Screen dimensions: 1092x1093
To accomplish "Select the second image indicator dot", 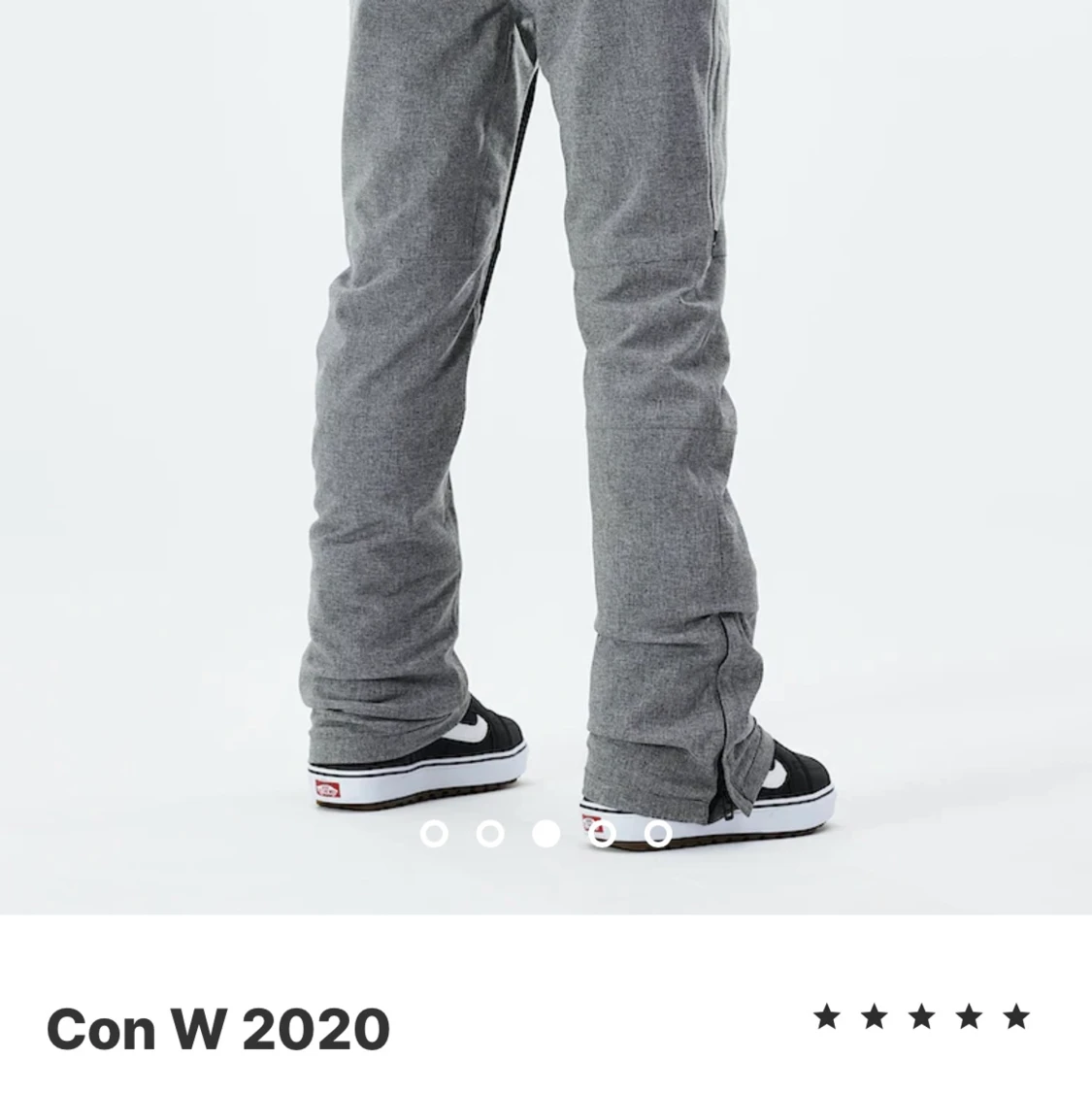I will tap(490, 834).
